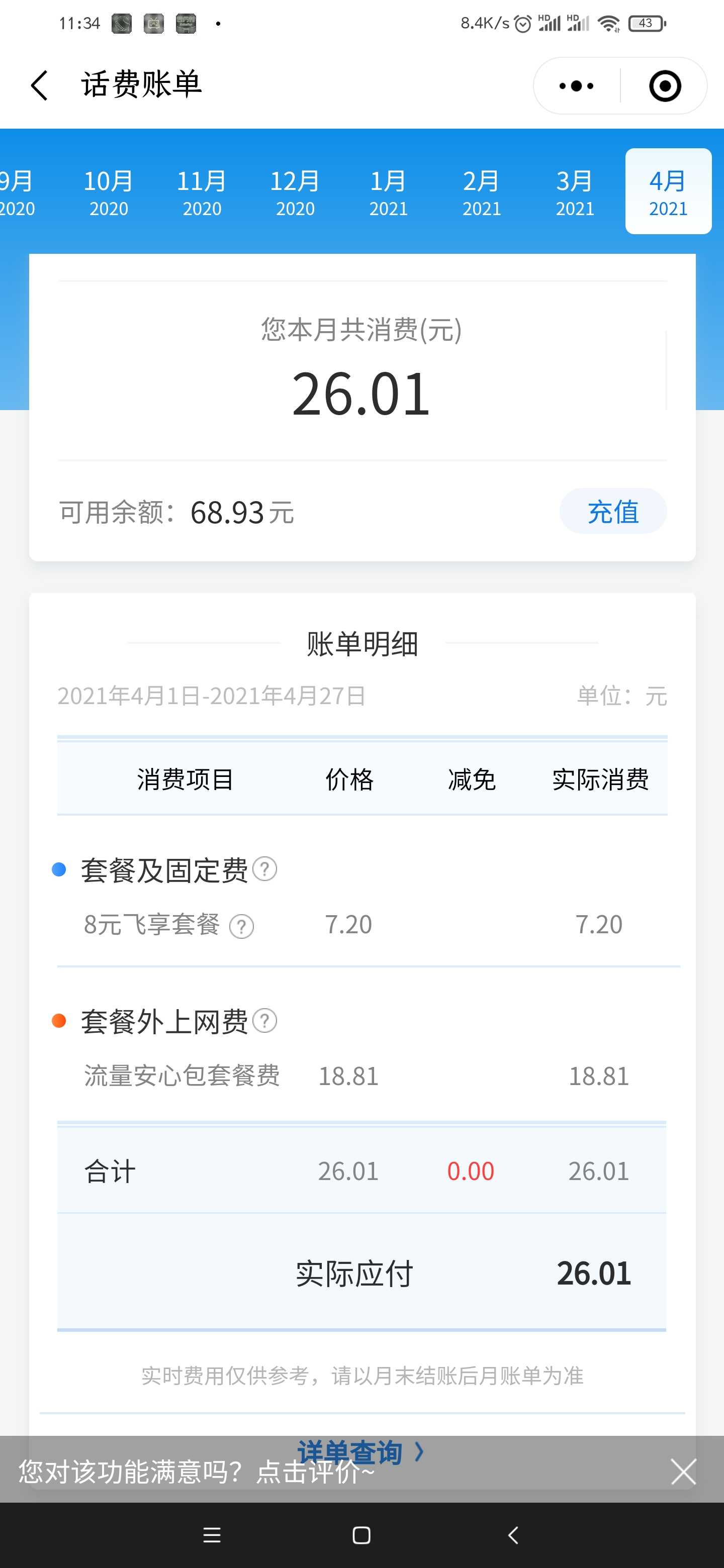Switch to the 2月 2021 bill

(482, 192)
